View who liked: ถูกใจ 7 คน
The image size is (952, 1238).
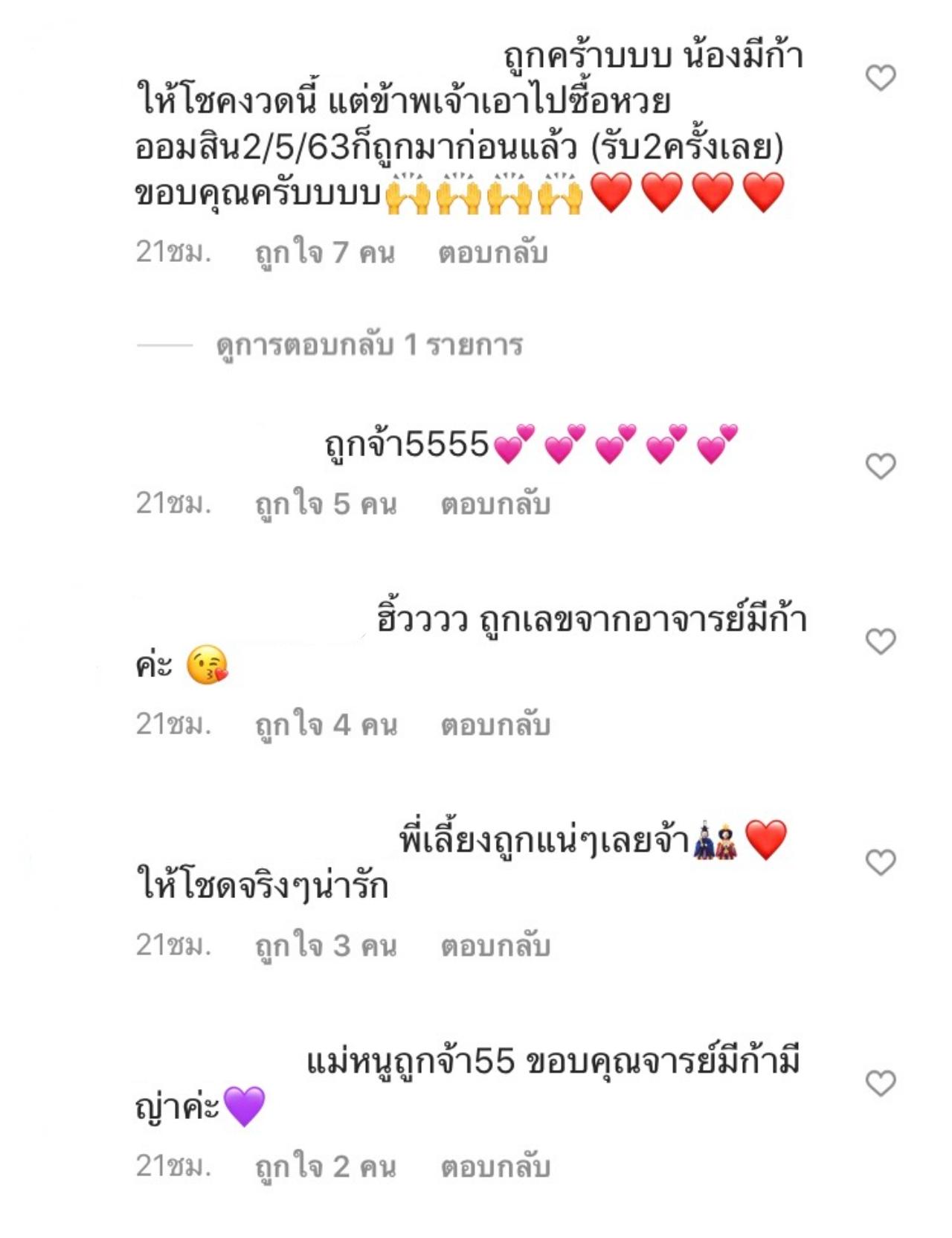click(325, 253)
